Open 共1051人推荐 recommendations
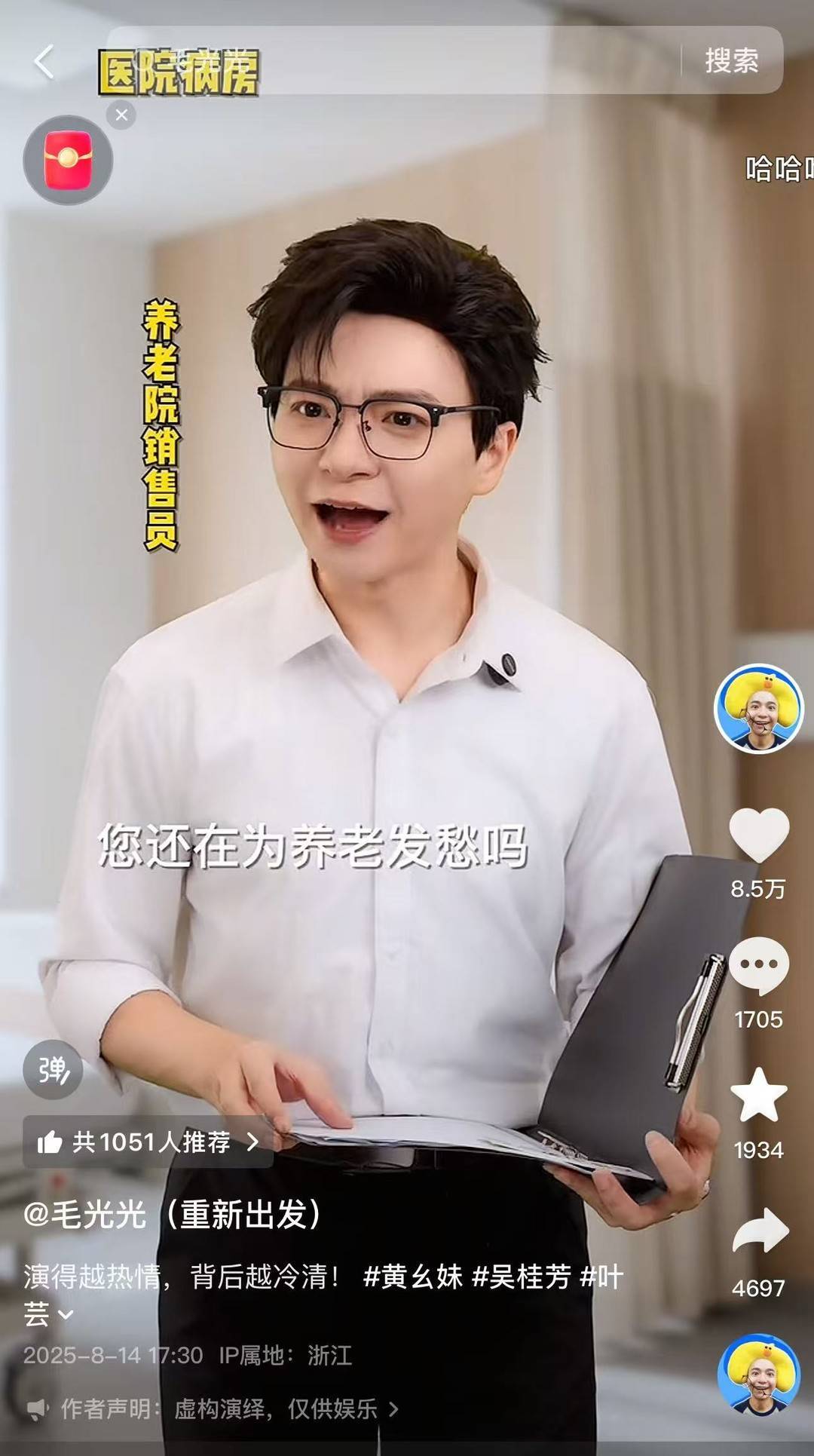The image size is (814, 1456). (x=148, y=1142)
